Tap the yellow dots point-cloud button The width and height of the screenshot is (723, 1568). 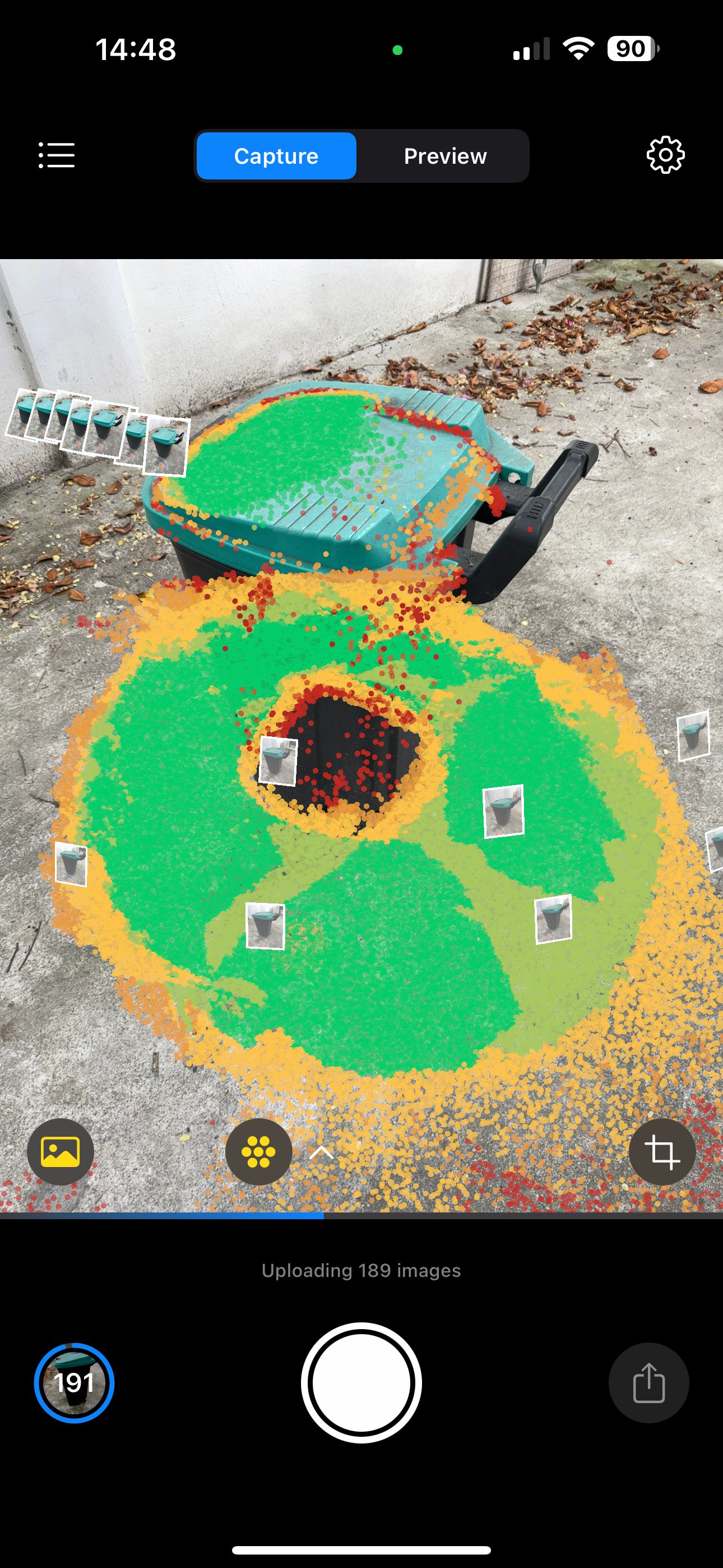(258, 1152)
